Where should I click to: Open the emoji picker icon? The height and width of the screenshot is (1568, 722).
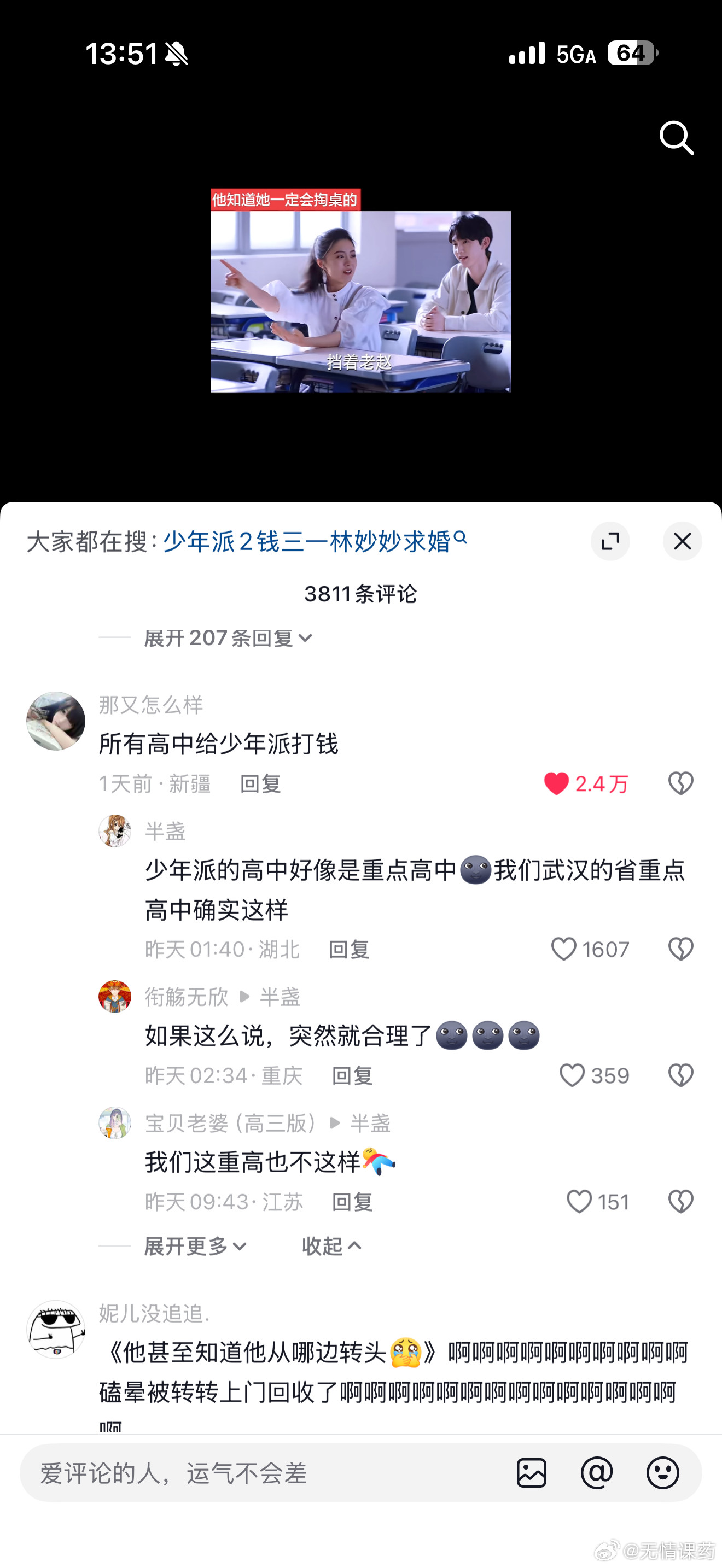pos(663,1473)
